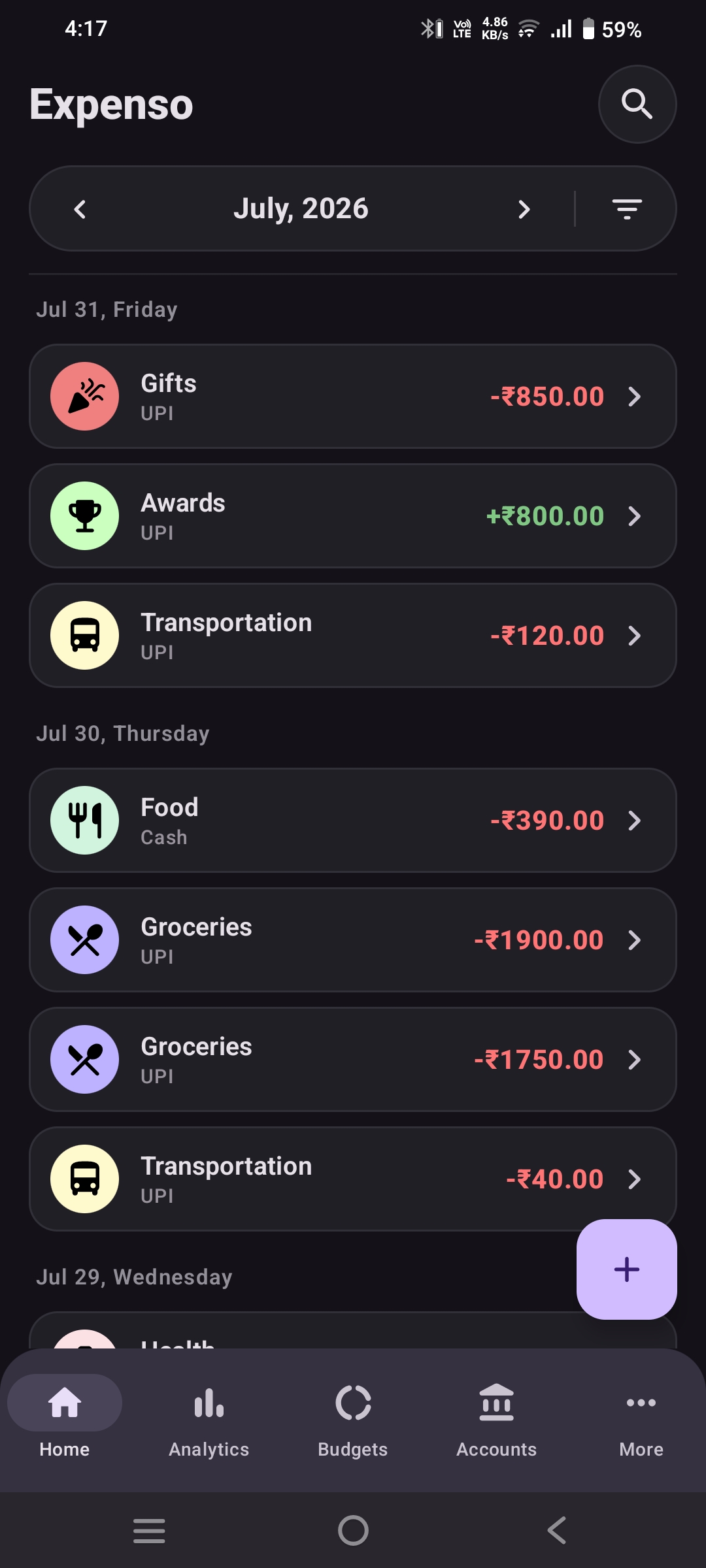Go to the next month
Screen dimensions: 706x1568
(x=524, y=209)
